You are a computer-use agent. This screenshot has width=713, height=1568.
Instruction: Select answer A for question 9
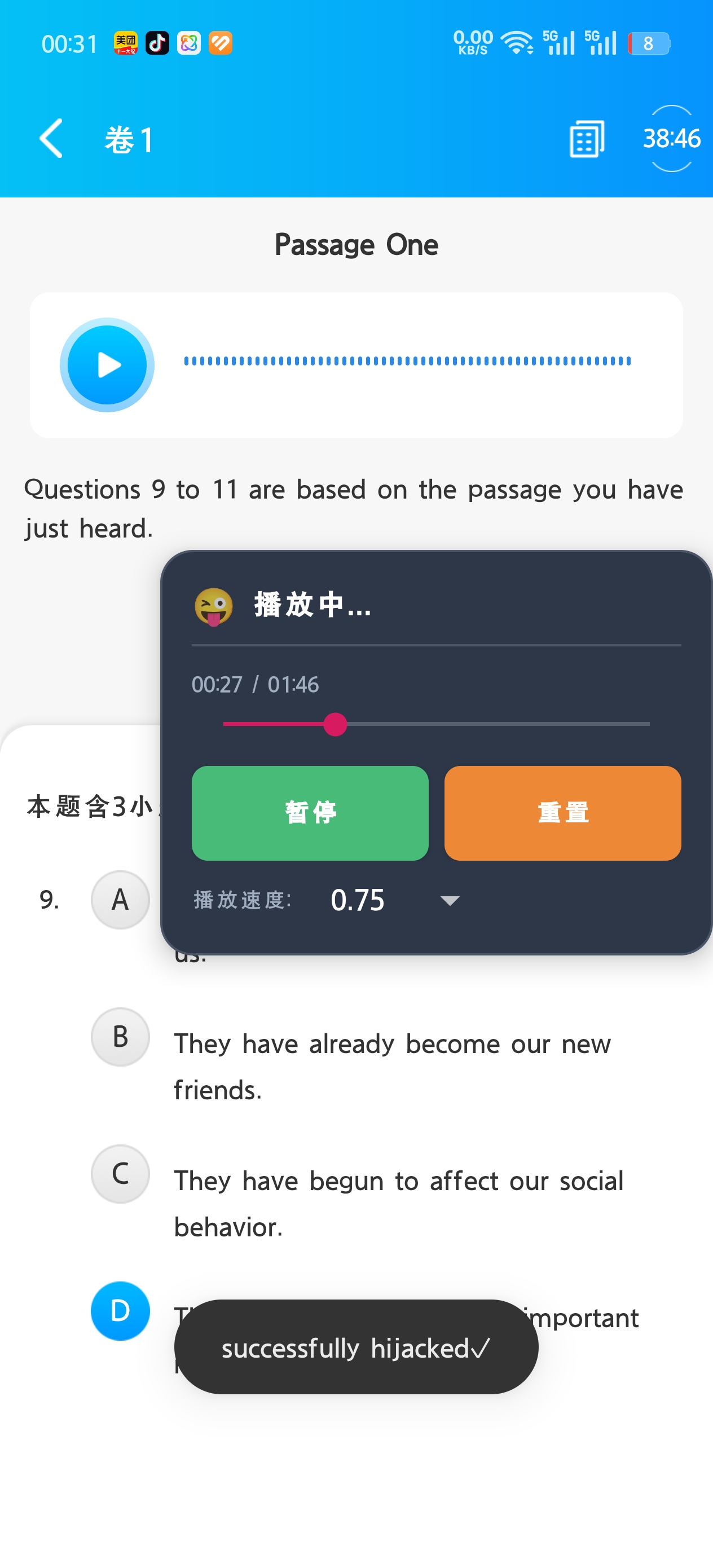point(120,900)
